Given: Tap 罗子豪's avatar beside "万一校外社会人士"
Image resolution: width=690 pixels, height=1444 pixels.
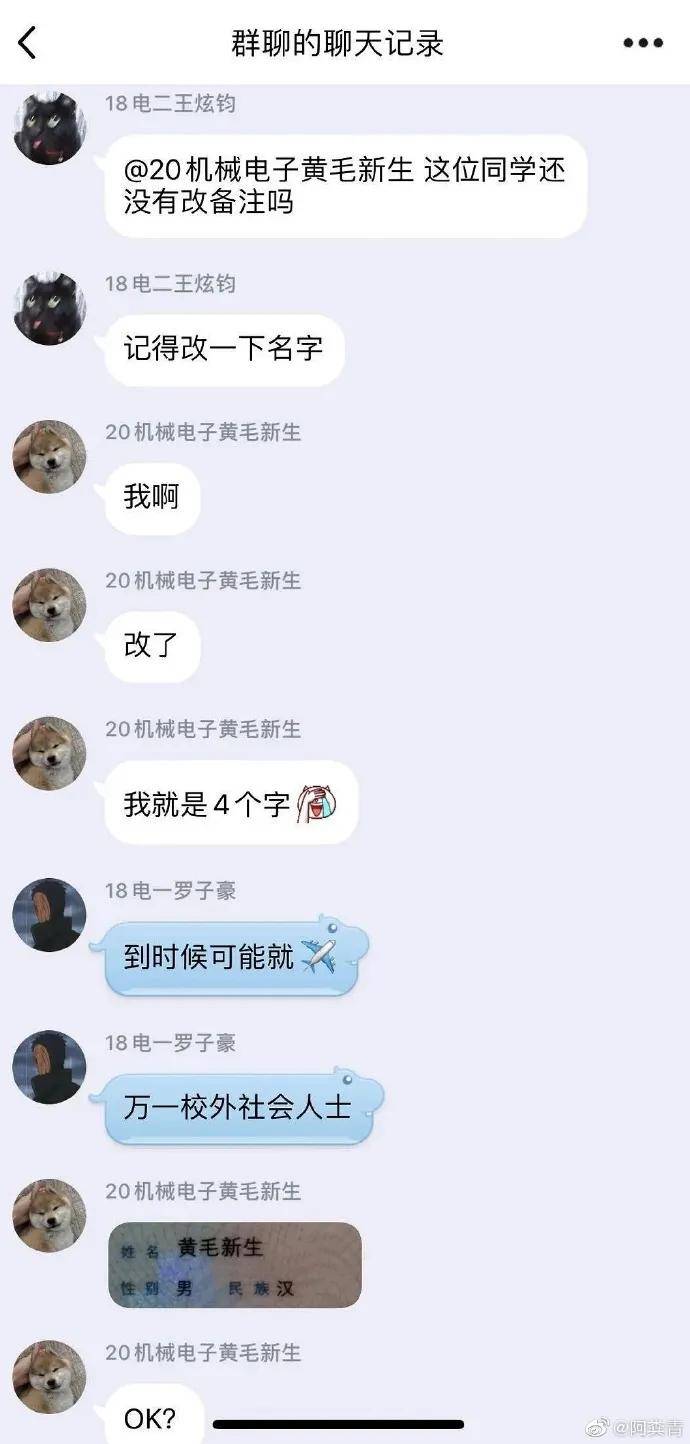Looking at the screenshot, I should coord(49,1067).
